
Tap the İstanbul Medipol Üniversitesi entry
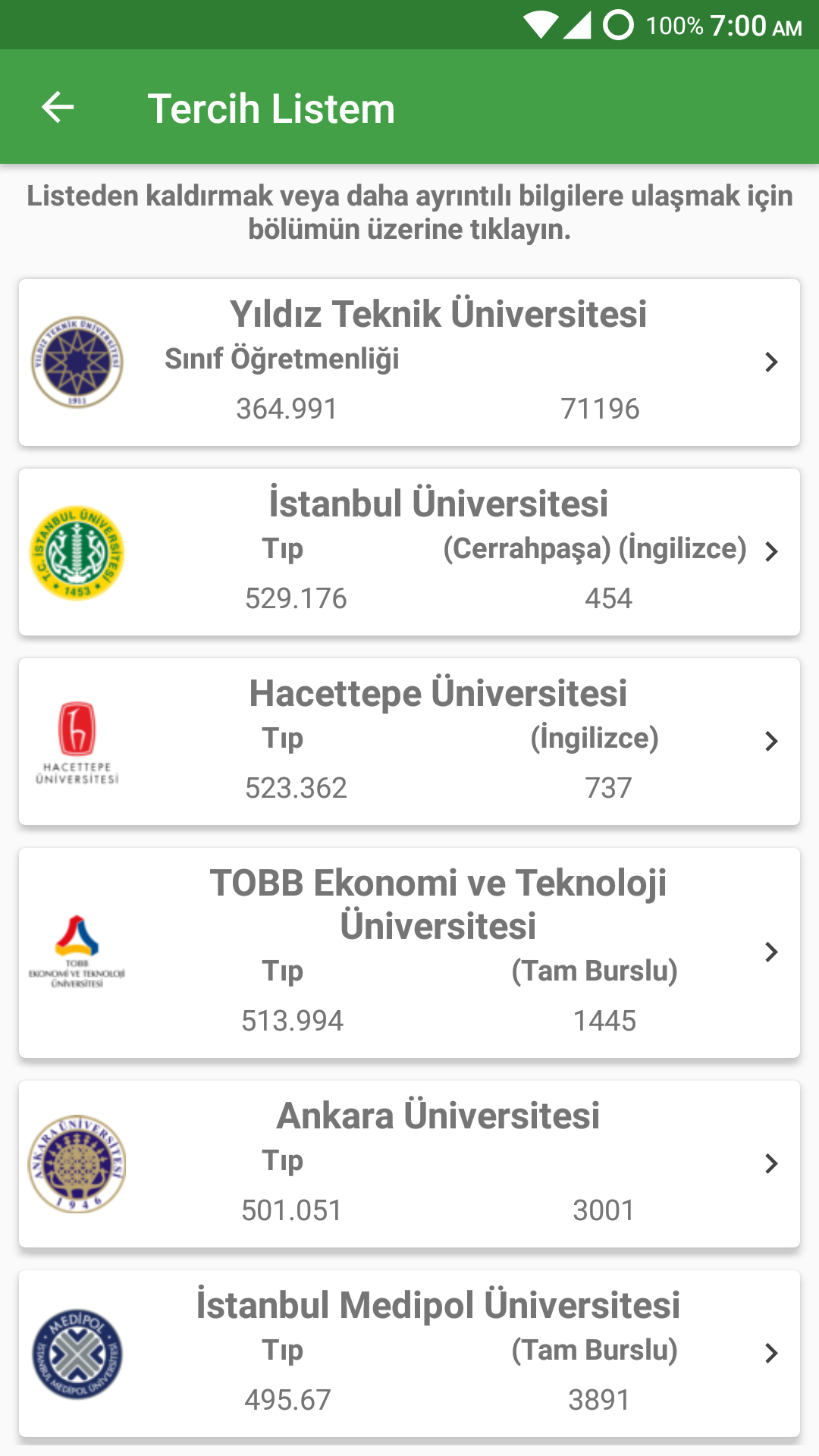409,1354
